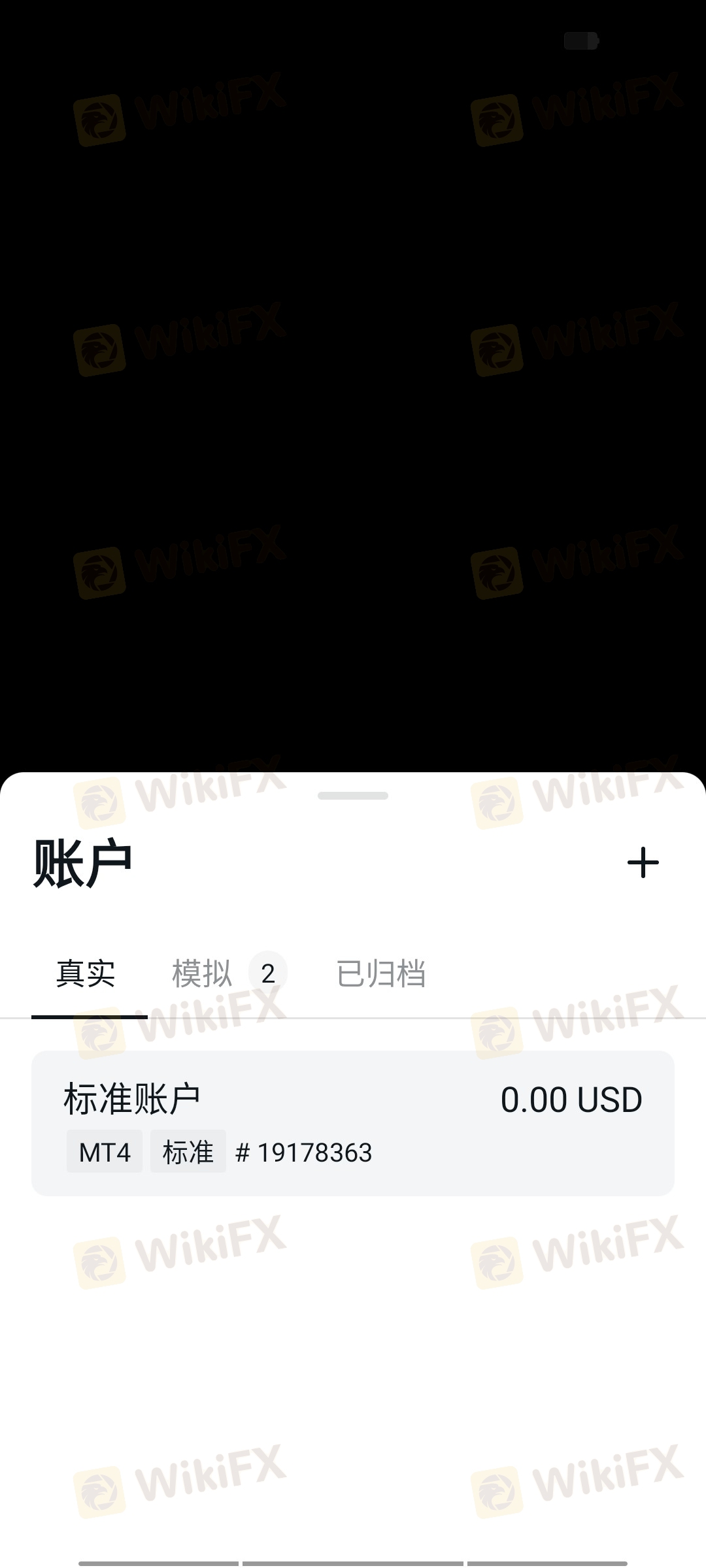Select the 真实 real accounts tab

[x=86, y=973]
